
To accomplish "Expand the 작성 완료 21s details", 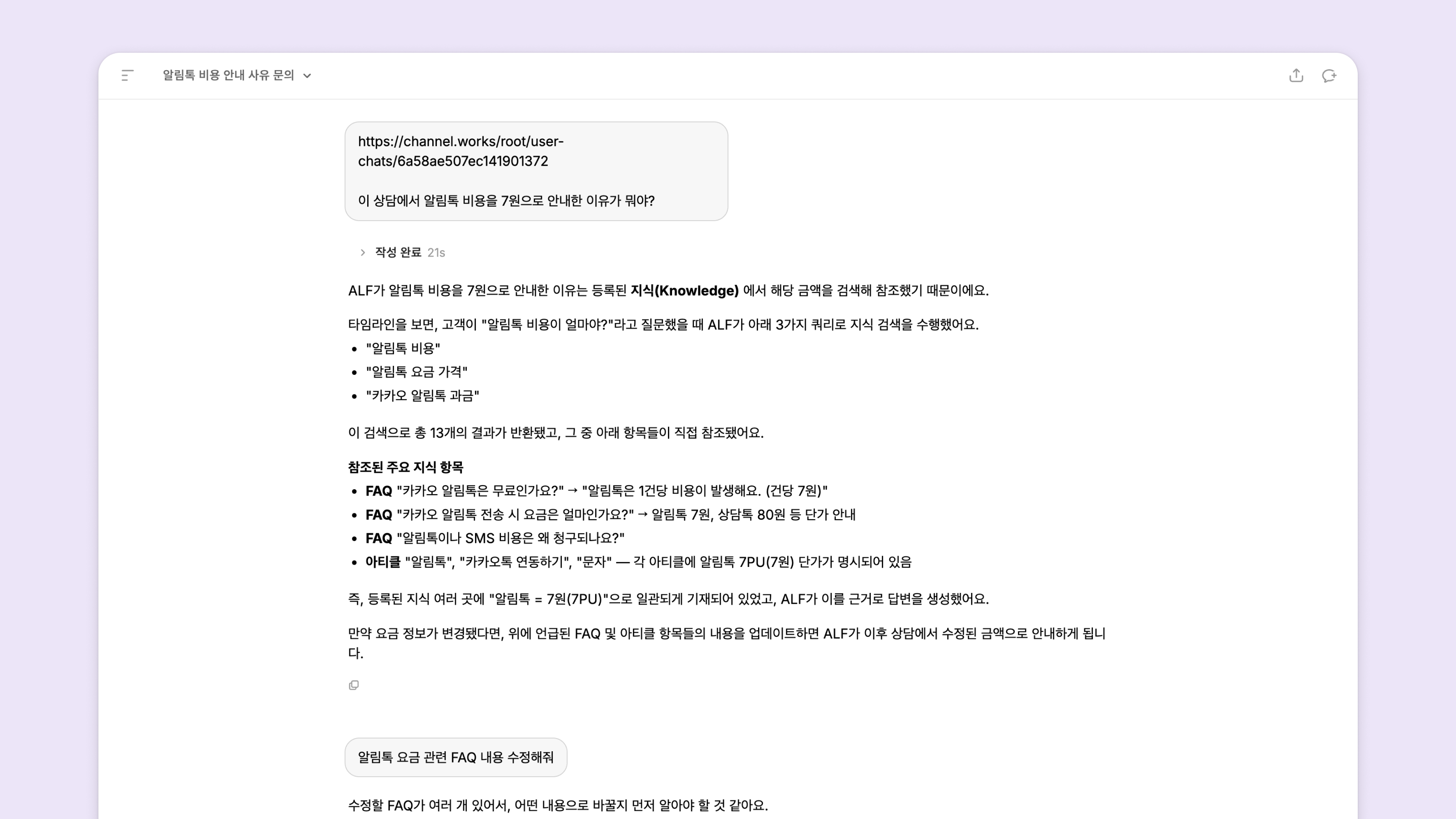I will 402,252.
